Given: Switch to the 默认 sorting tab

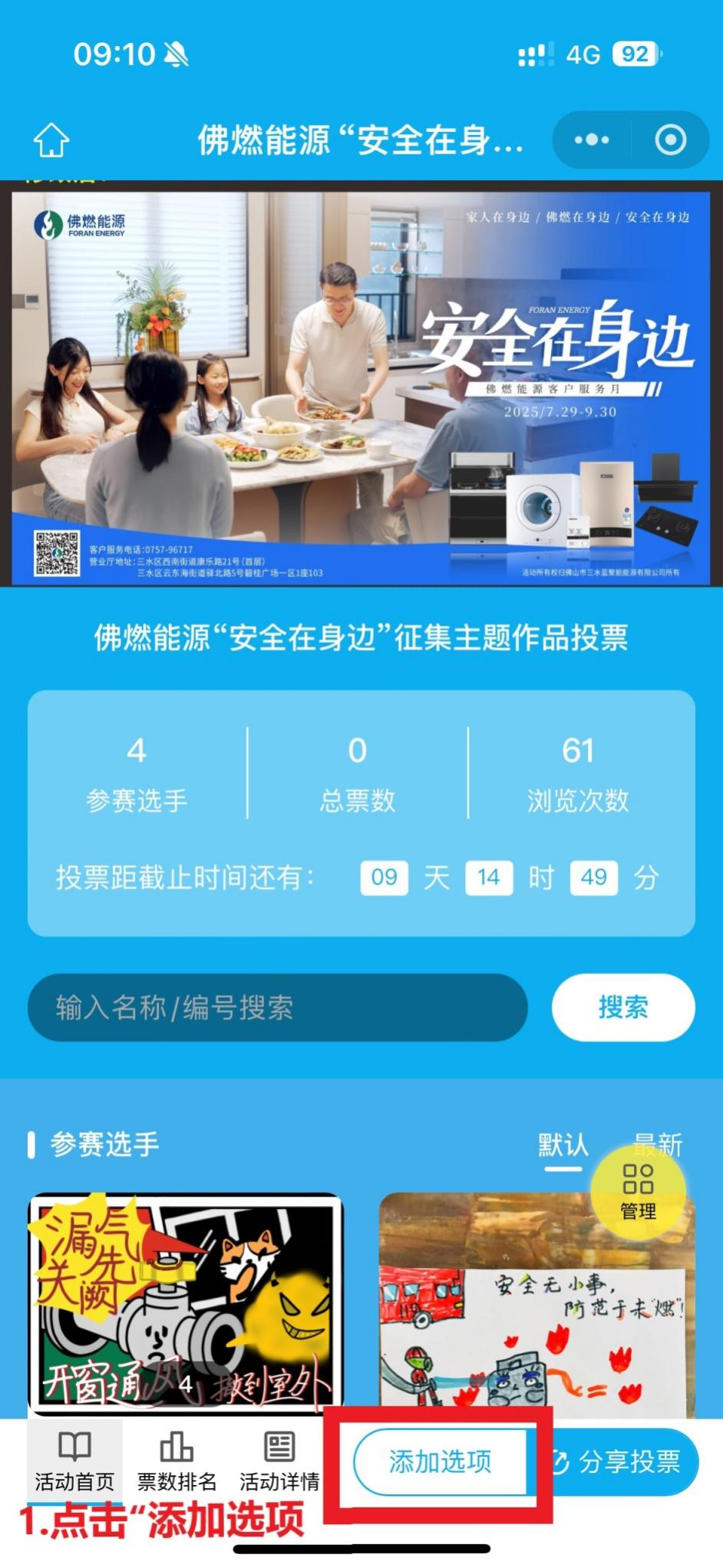Looking at the screenshot, I should (563, 1145).
